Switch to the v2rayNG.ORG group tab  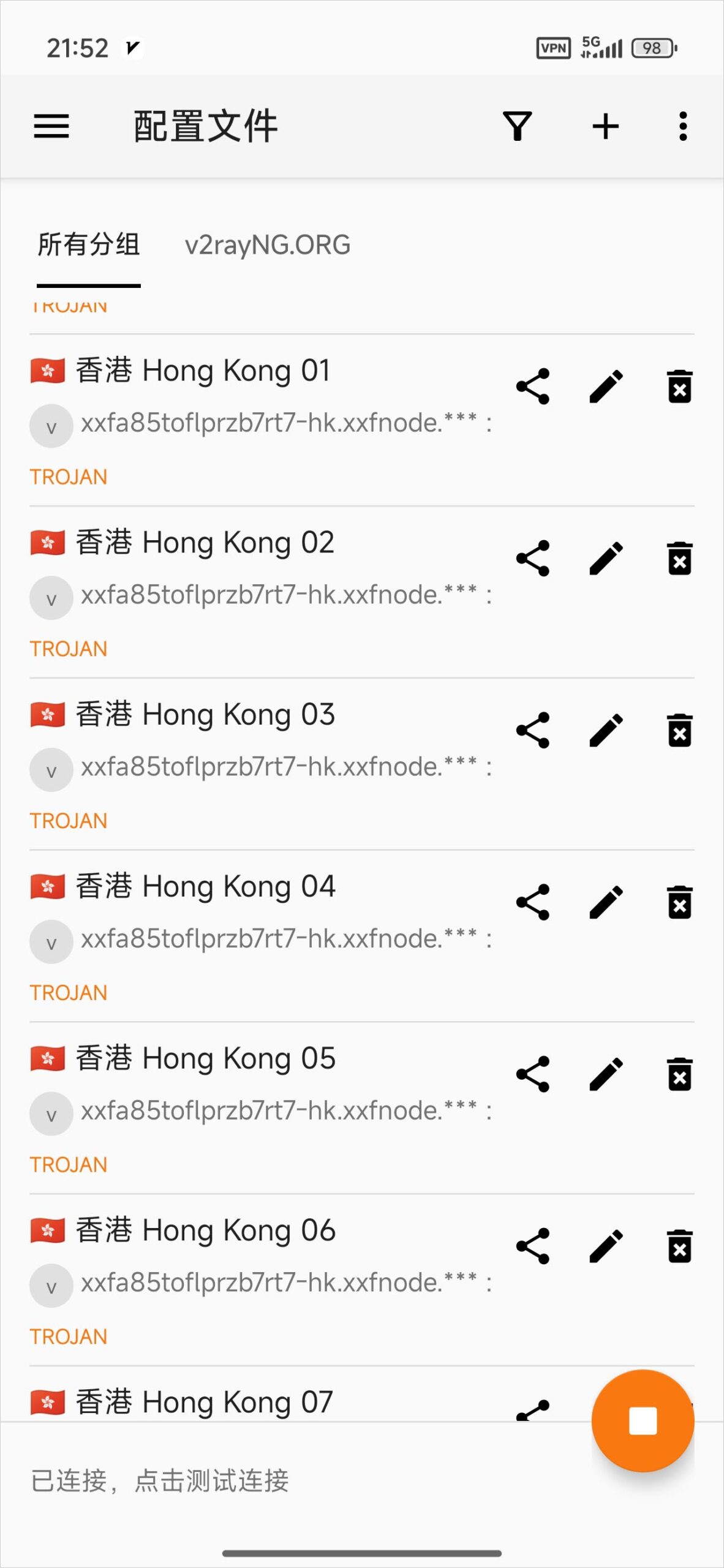[268, 245]
